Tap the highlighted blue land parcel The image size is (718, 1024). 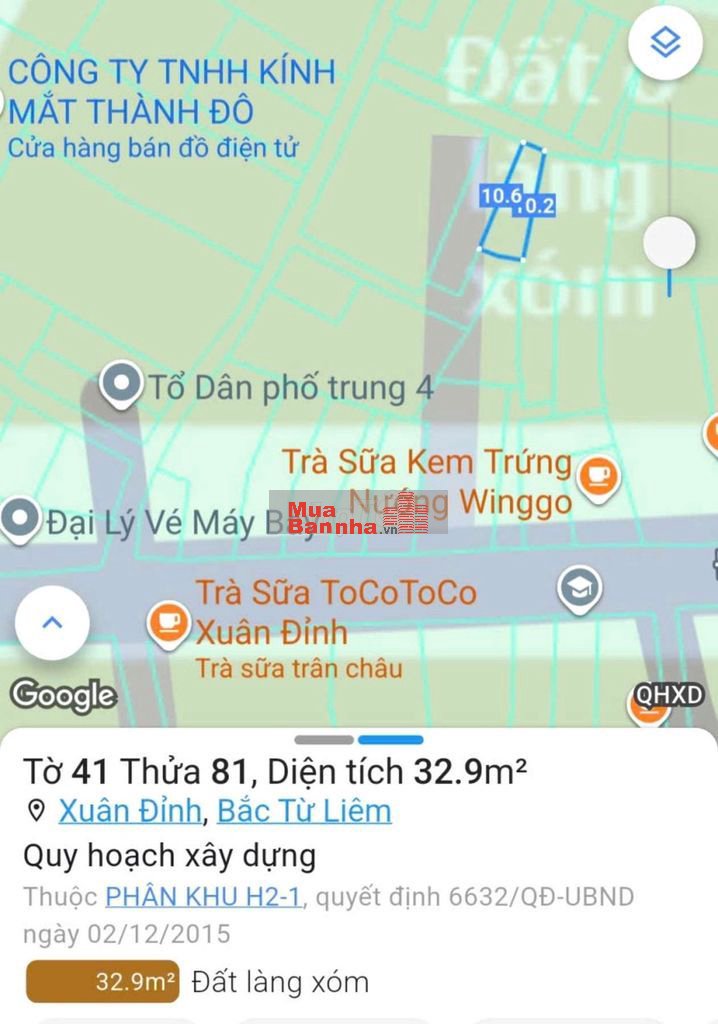512,202
